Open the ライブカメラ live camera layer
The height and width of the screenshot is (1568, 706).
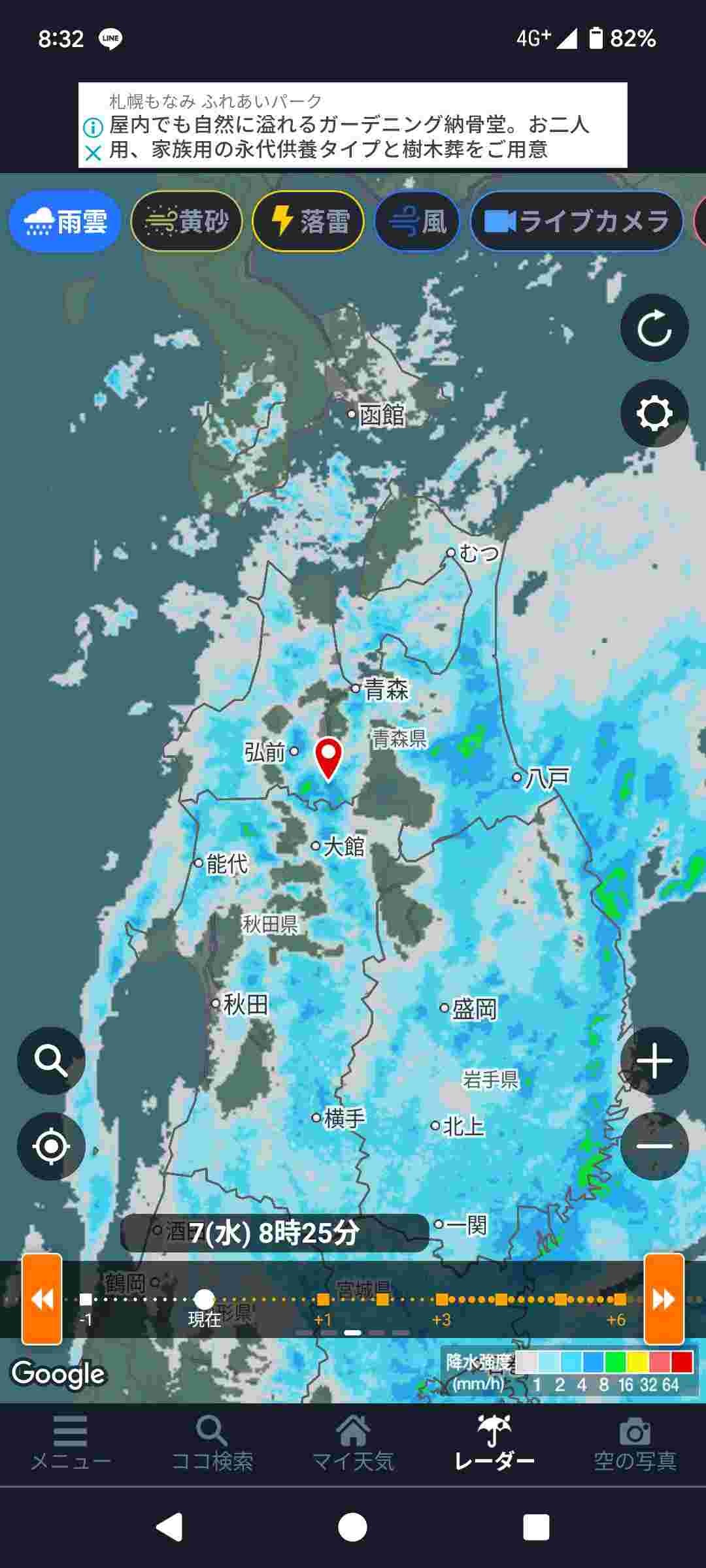click(x=576, y=221)
